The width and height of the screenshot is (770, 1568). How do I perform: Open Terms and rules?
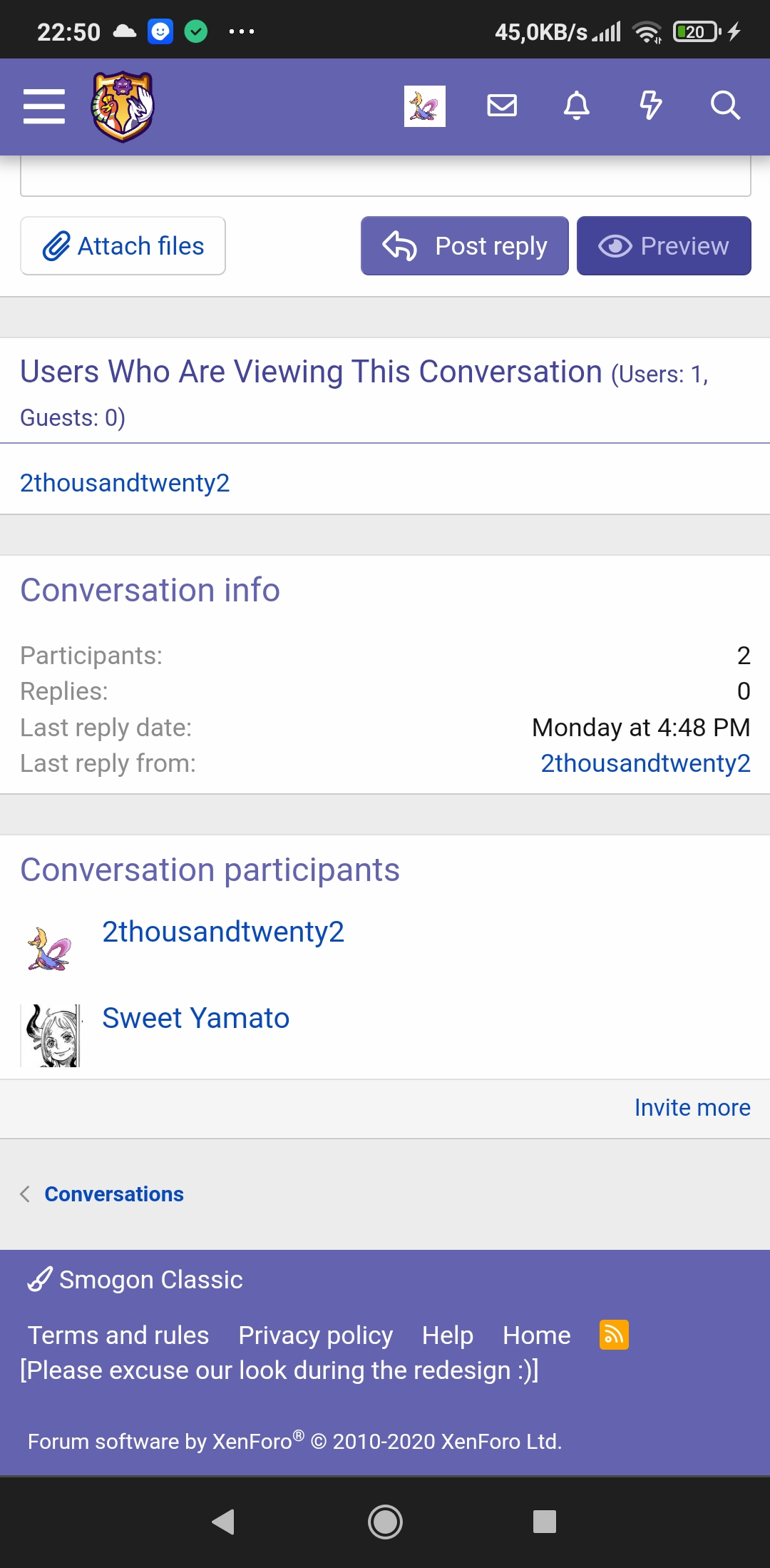pos(119,1335)
